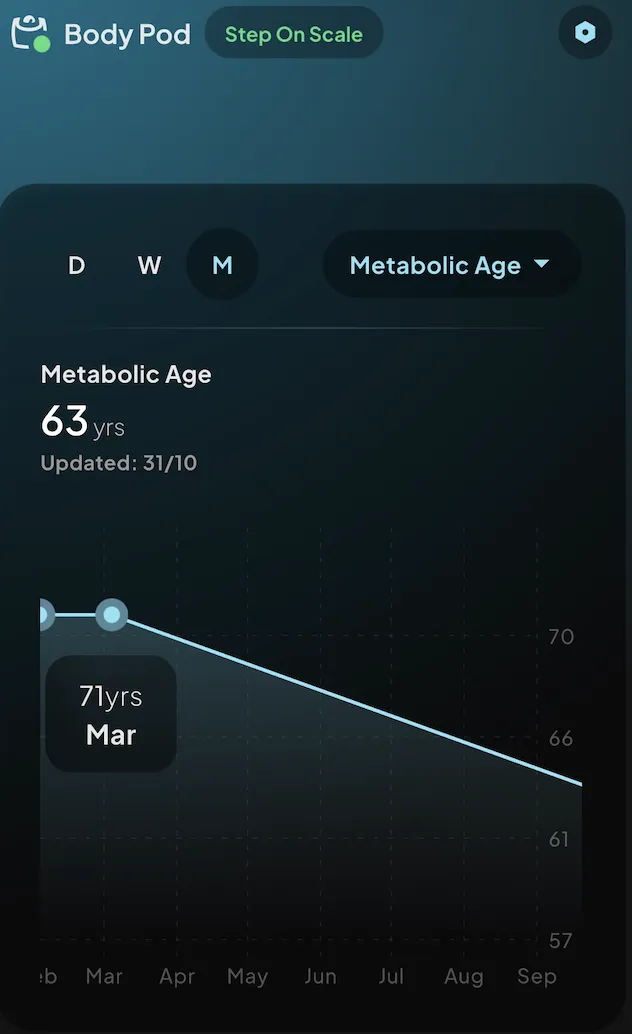The width and height of the screenshot is (632, 1034).
Task: Switch to the daily D view
Action: [76, 265]
